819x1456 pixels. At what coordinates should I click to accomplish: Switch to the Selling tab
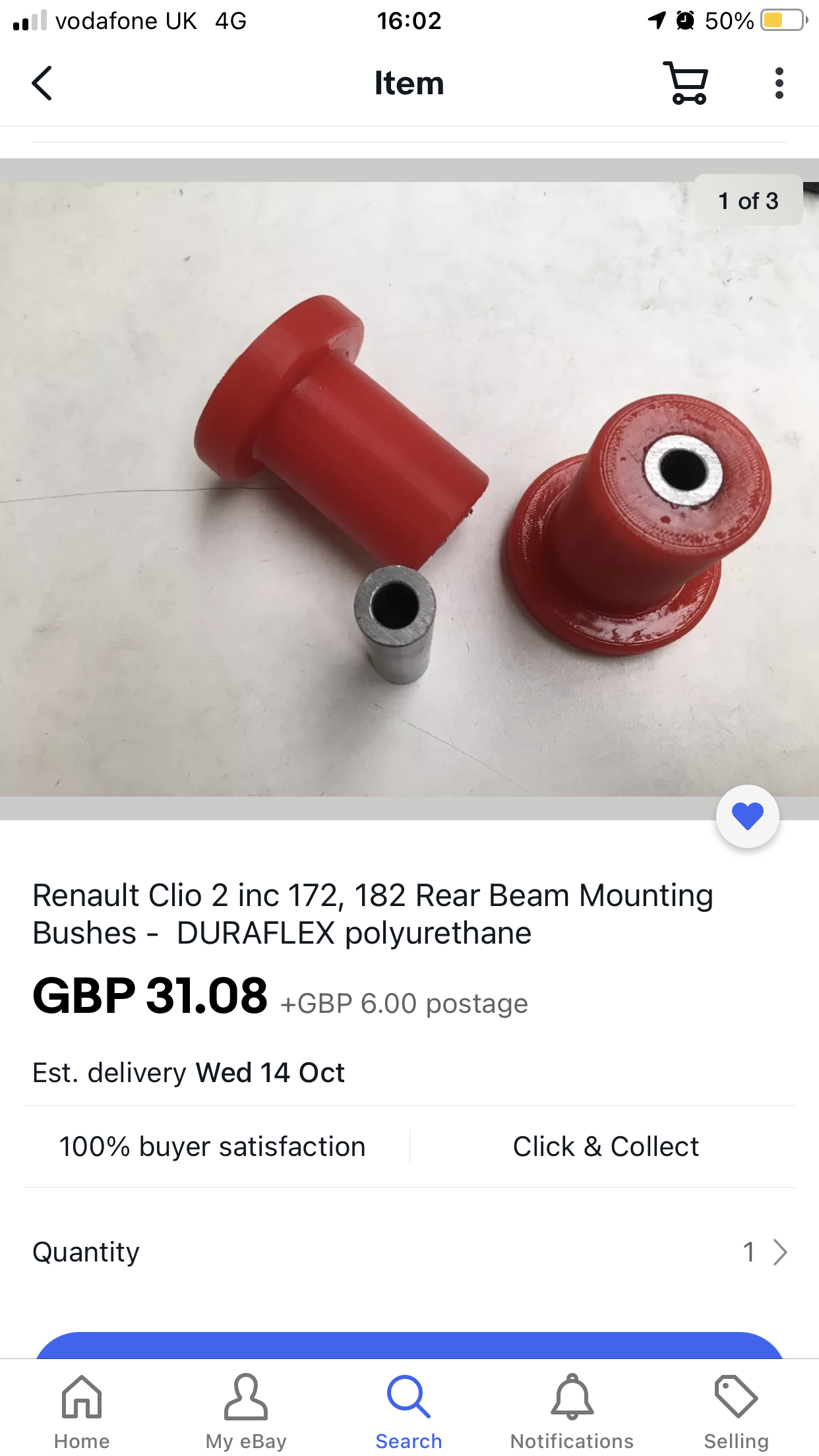736,1411
